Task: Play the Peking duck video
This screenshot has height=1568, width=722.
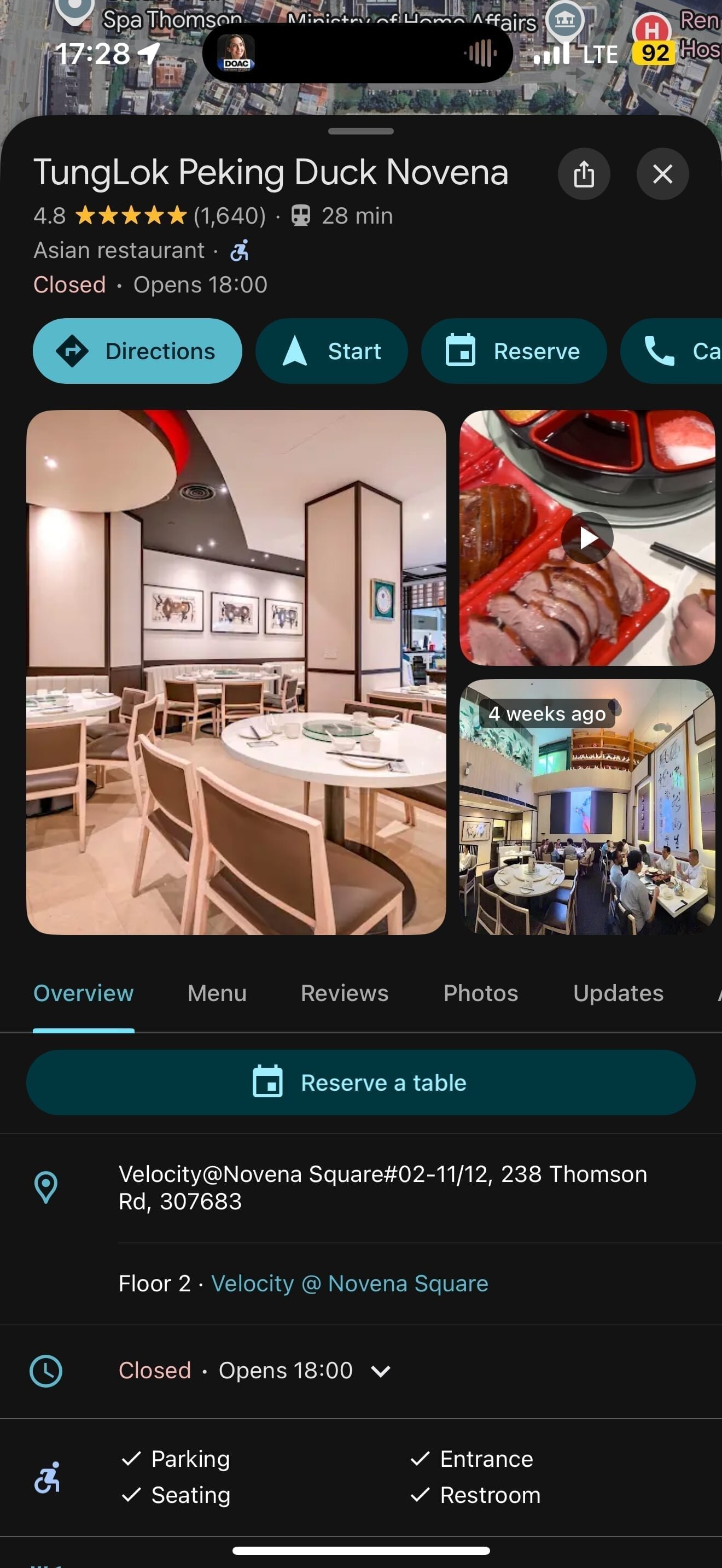Action: [587, 538]
